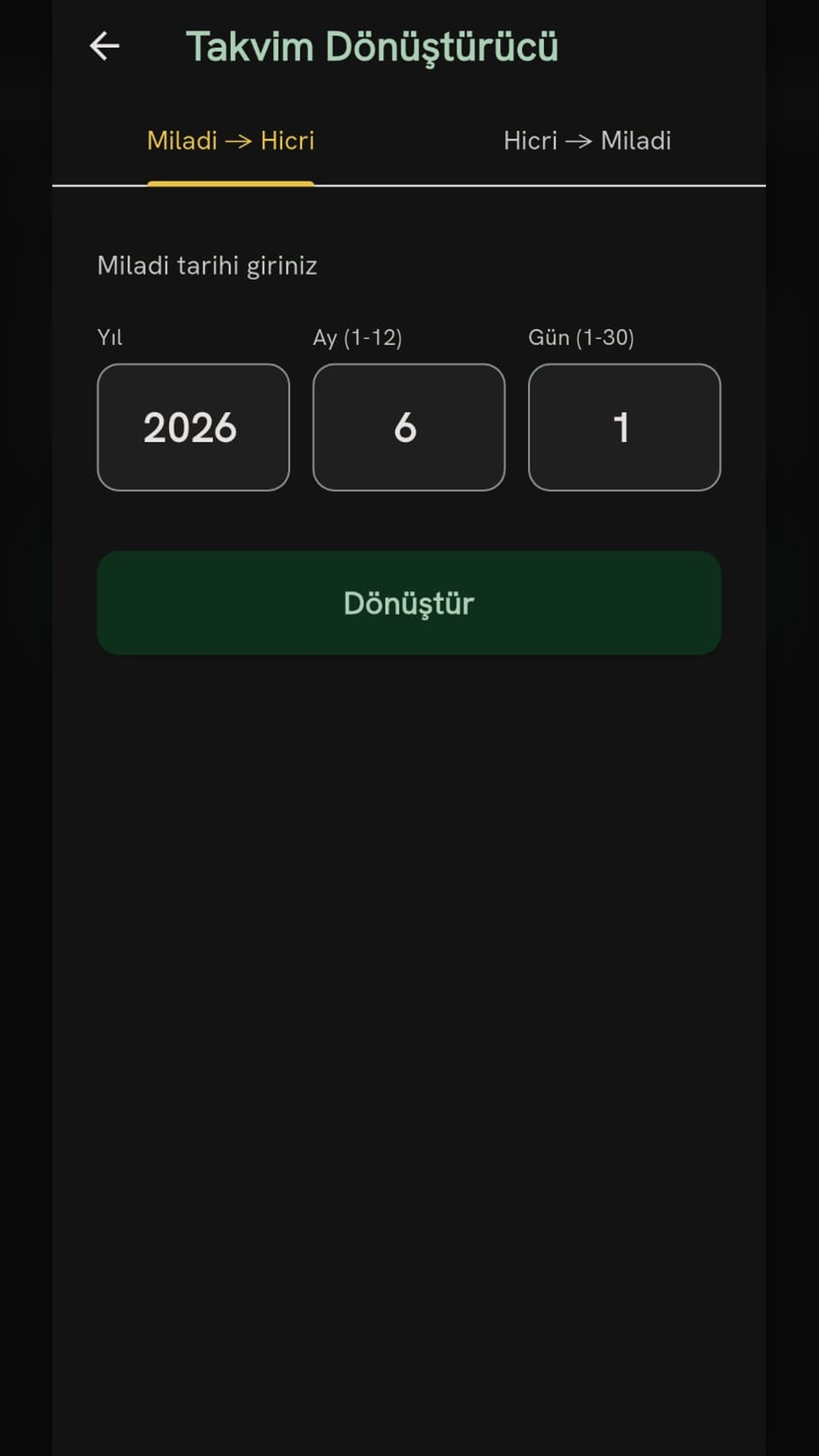Tap the Dönüştür button
This screenshot has width=819, height=1456.
409,603
